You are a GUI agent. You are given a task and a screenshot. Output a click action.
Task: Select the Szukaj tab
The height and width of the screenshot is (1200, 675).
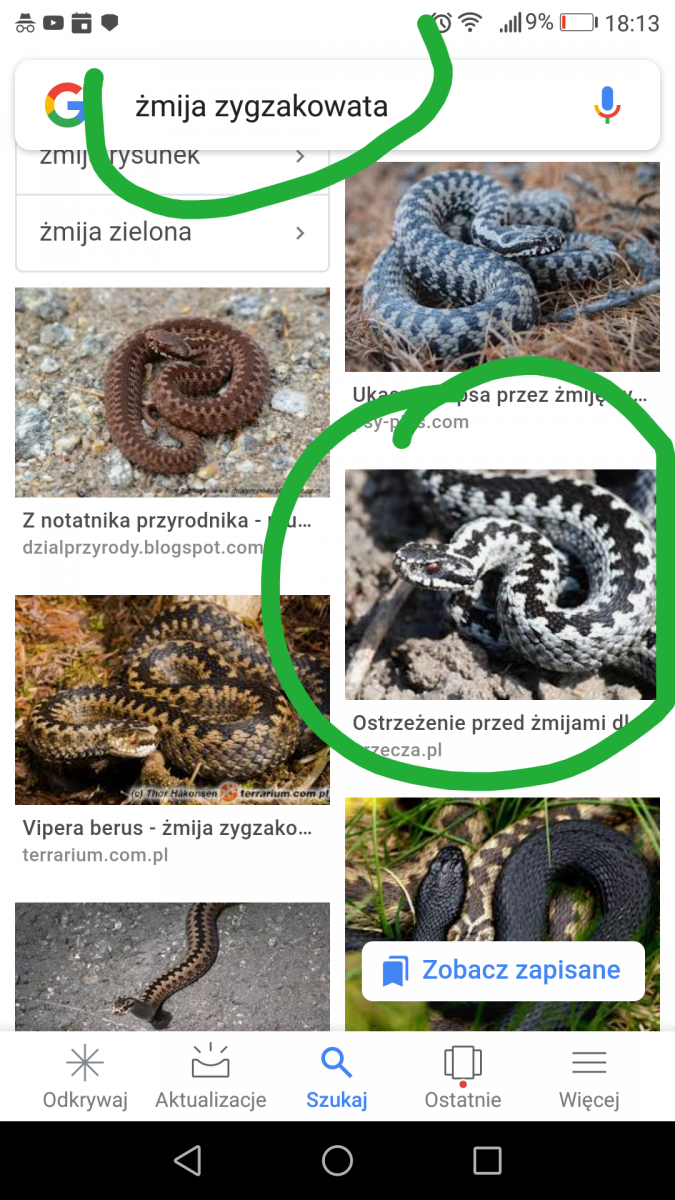(x=337, y=1078)
